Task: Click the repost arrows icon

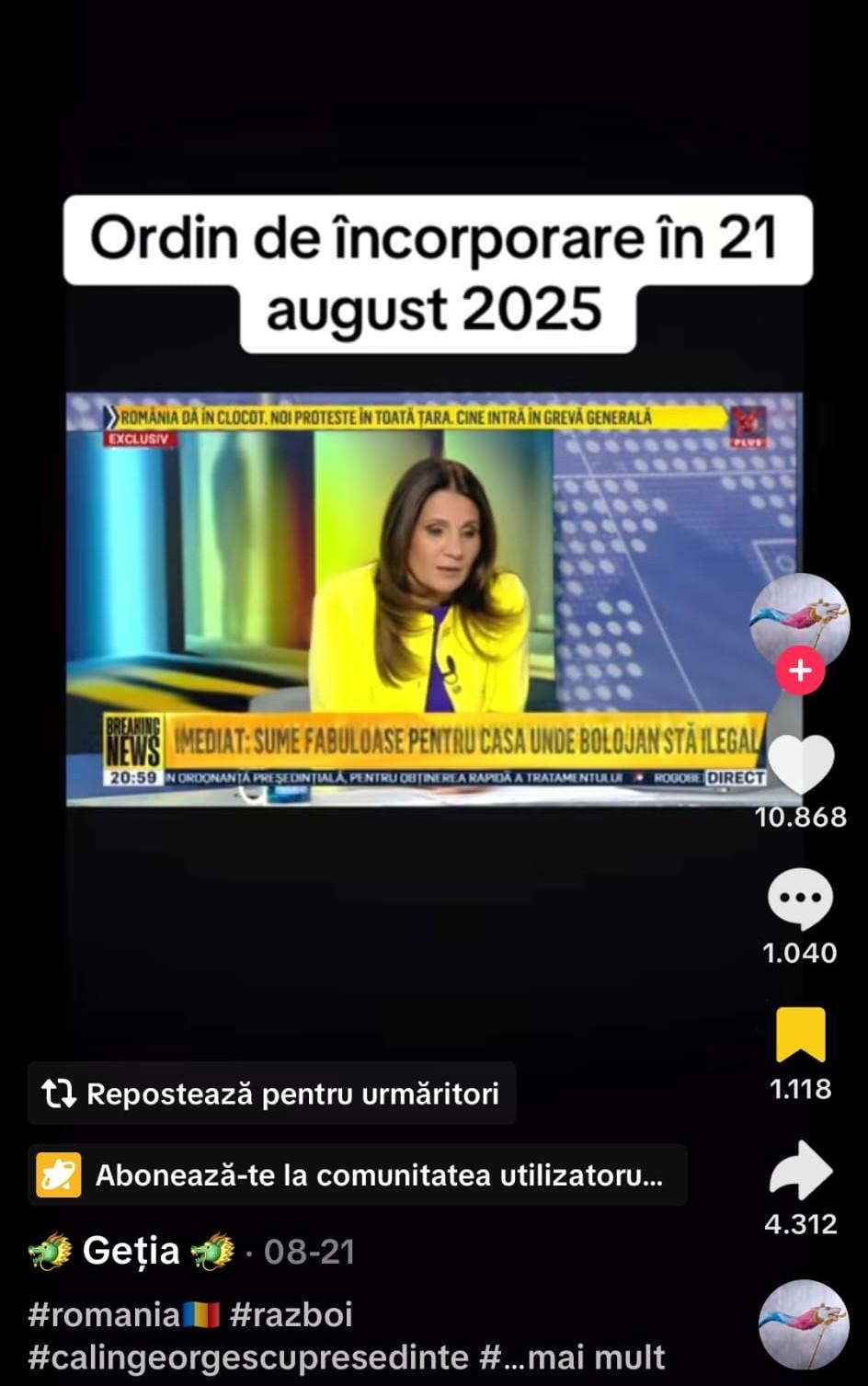Action: 57,1094
